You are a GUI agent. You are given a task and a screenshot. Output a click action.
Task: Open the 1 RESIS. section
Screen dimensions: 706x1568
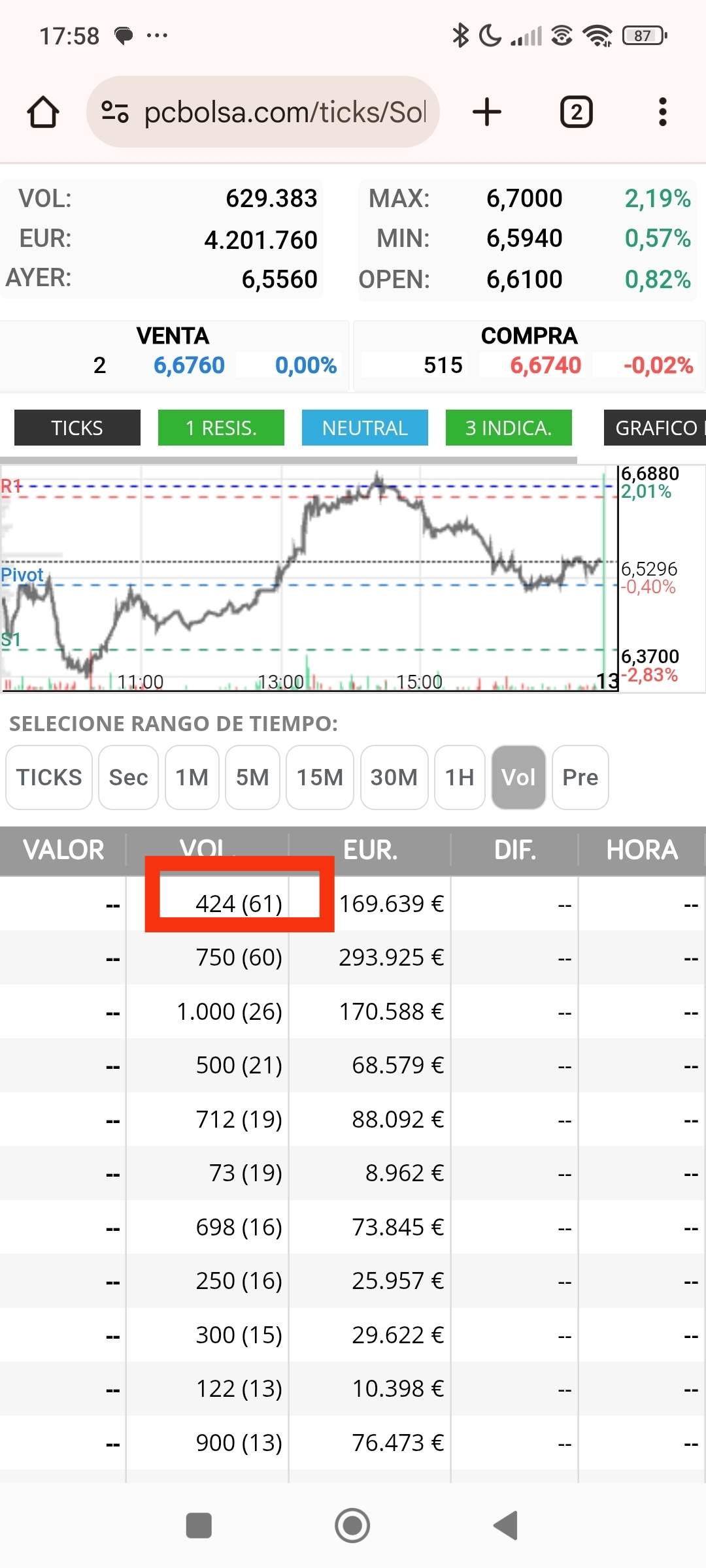pyautogui.click(x=221, y=428)
